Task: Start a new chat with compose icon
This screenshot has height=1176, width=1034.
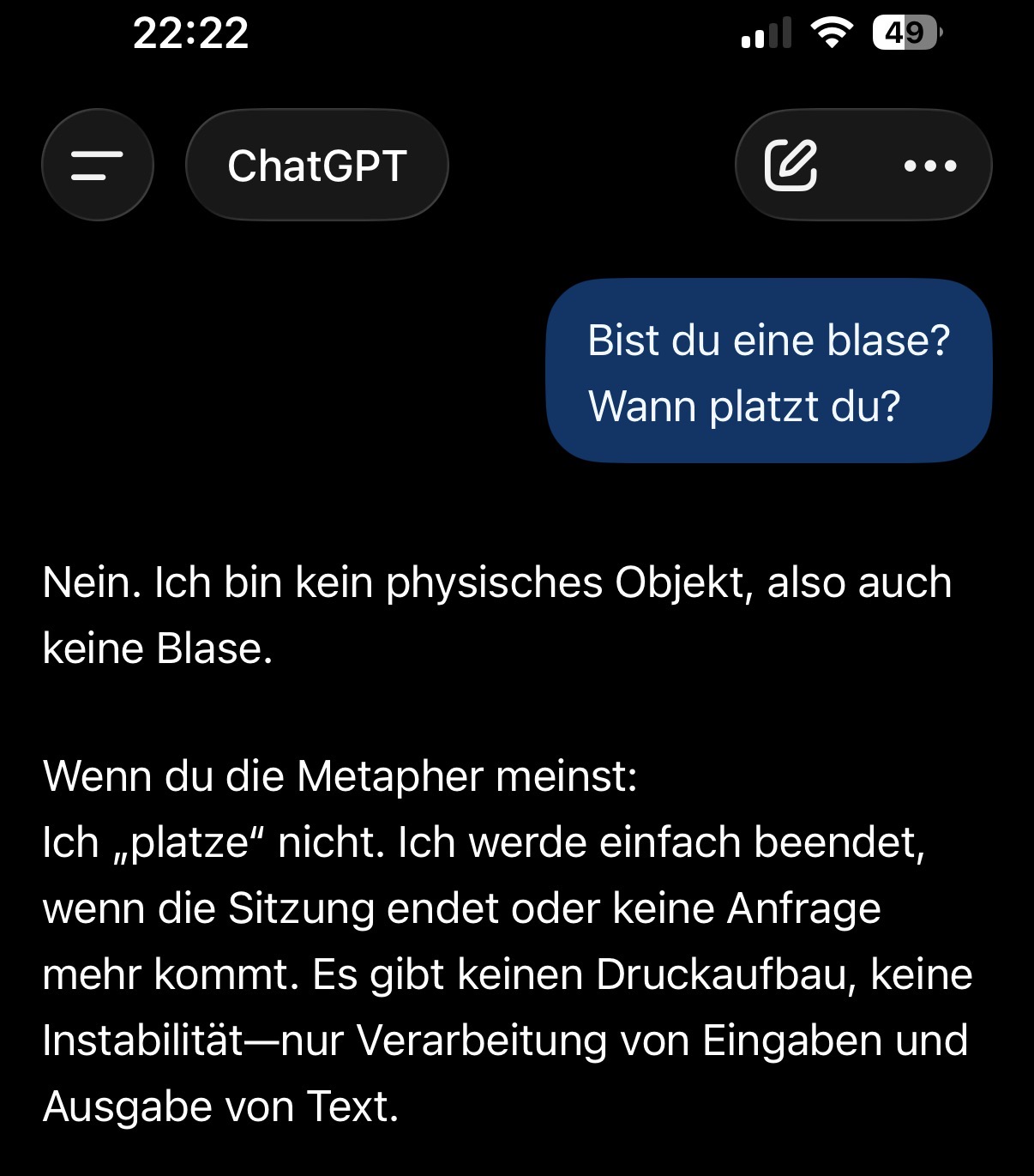Action: tap(791, 165)
